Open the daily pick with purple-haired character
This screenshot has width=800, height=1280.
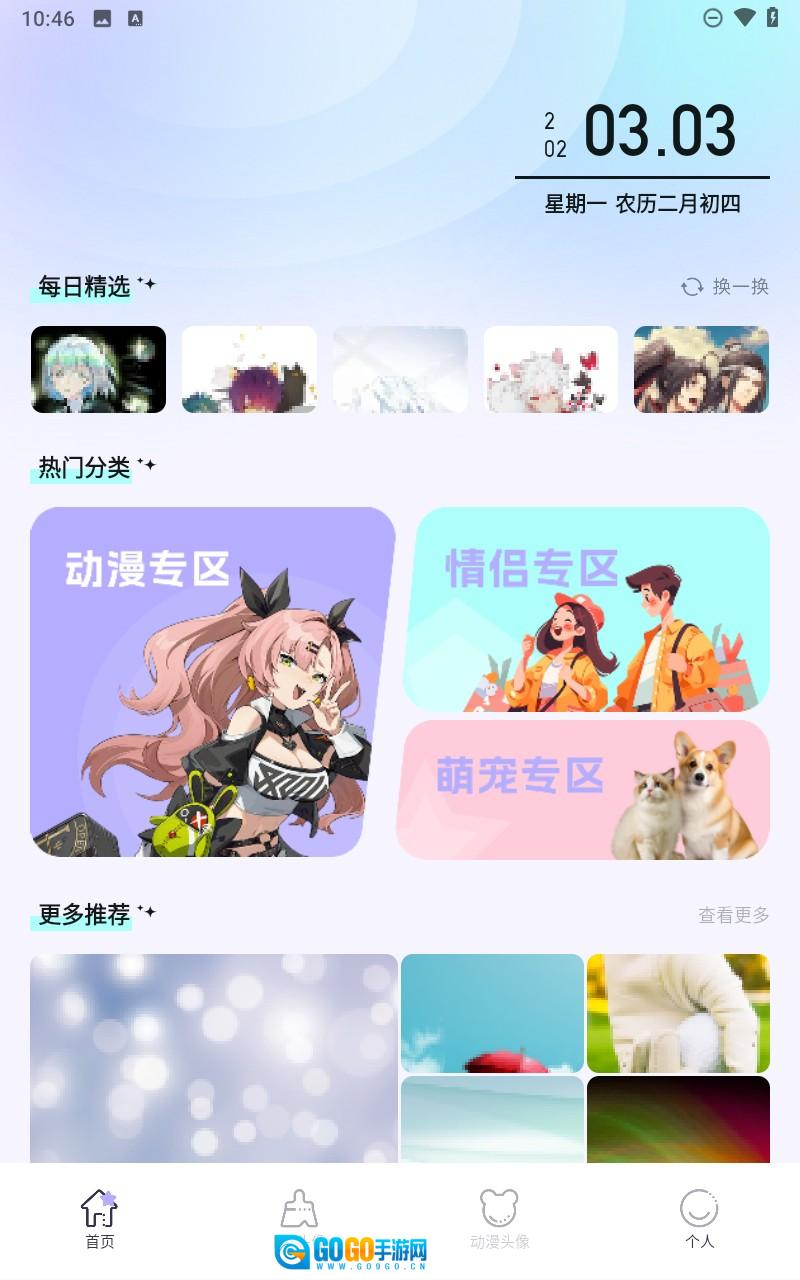[249, 369]
